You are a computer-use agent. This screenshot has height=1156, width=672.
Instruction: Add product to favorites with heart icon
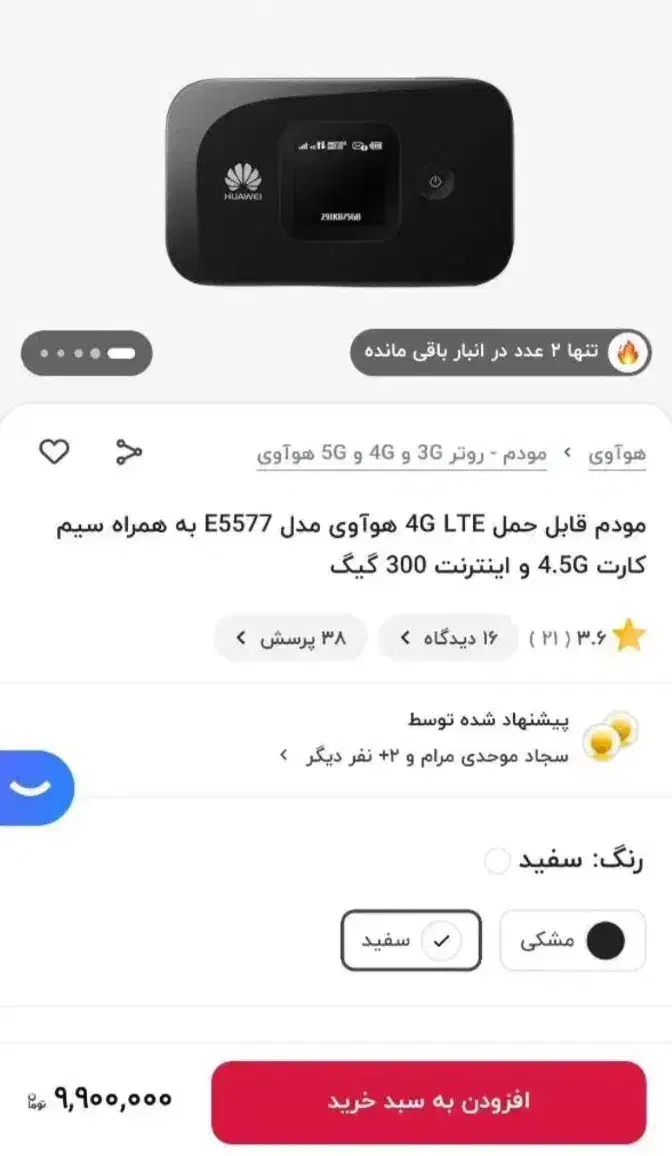coord(54,452)
